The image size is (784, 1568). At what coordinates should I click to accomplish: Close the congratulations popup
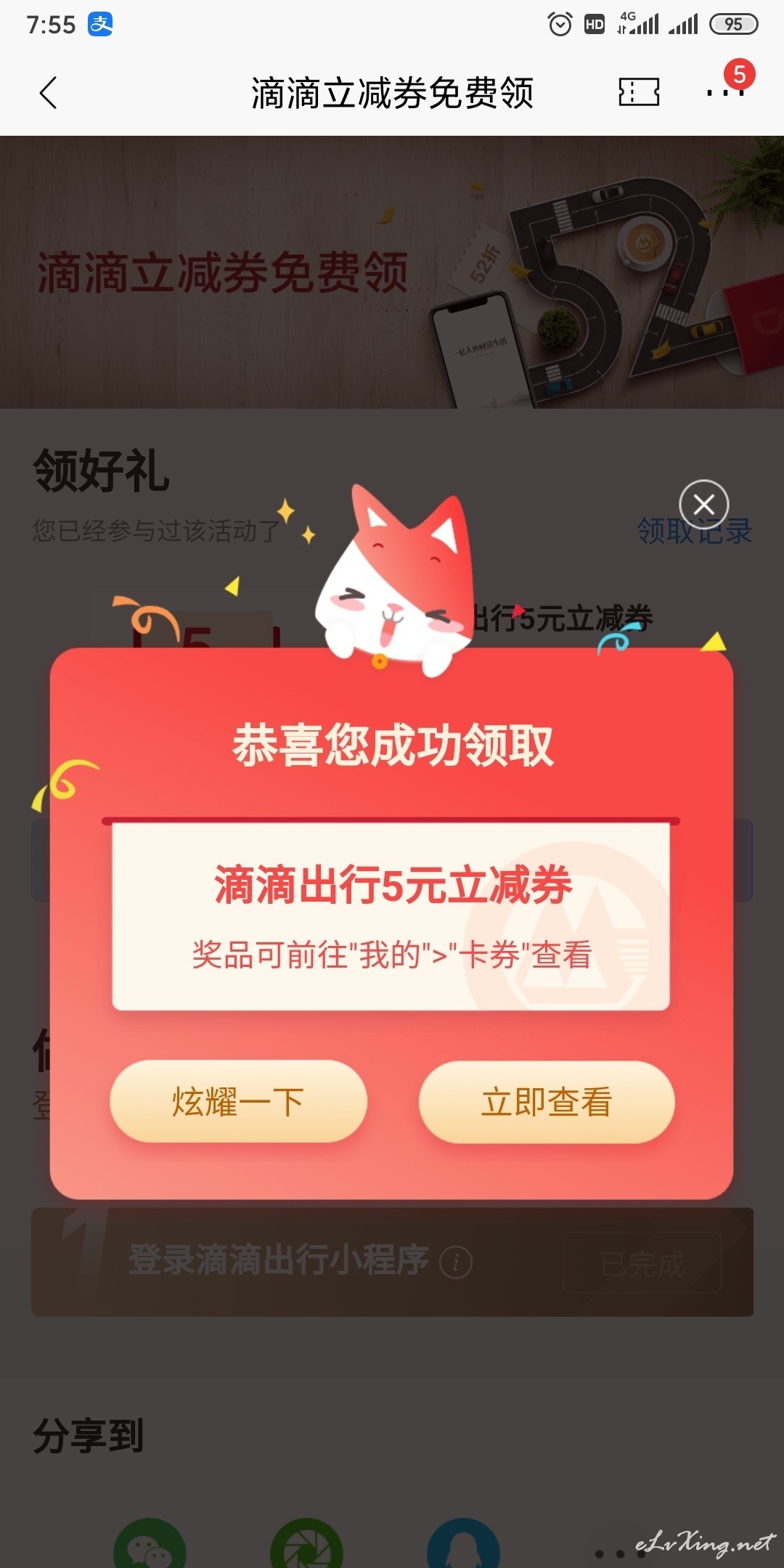click(703, 504)
